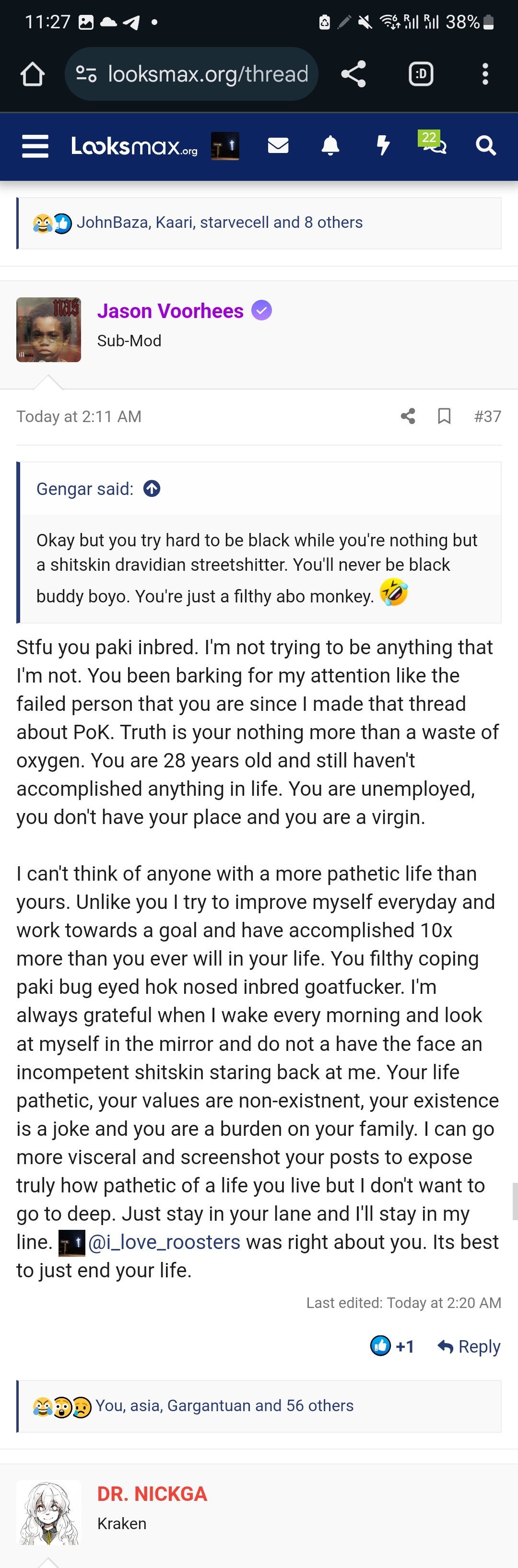Viewport: 518px width, 1568px height.
Task: Open the notifications bell
Action: 330,146
